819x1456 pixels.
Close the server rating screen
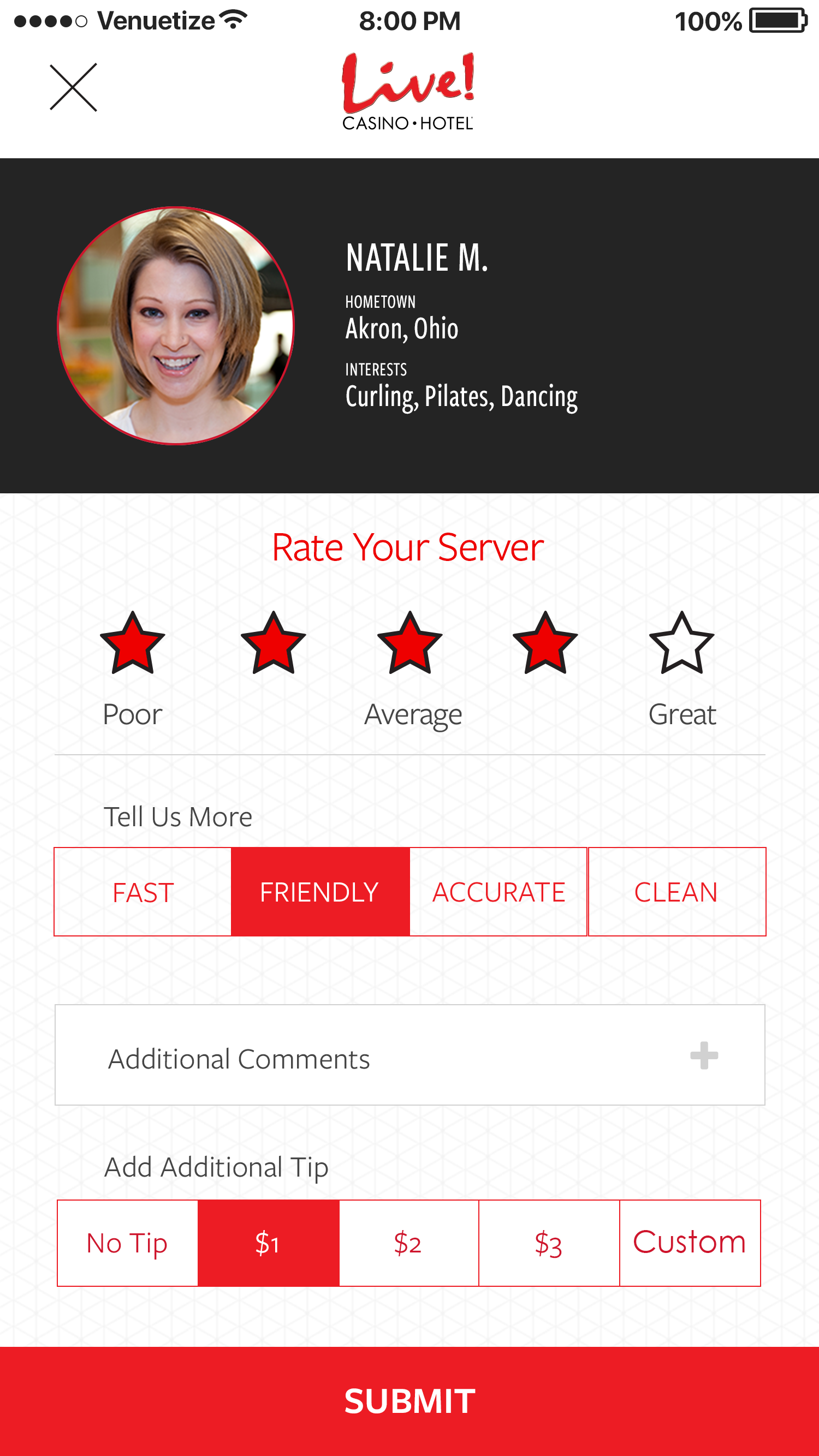click(74, 88)
